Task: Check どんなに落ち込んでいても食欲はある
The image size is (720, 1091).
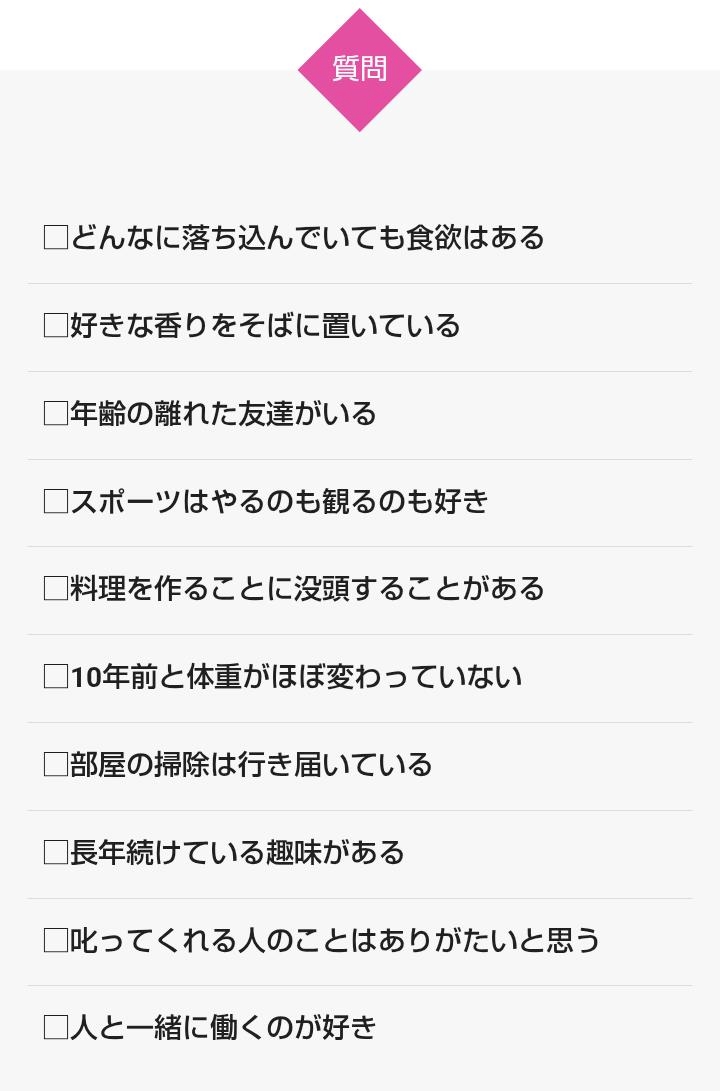Action: (x=56, y=237)
